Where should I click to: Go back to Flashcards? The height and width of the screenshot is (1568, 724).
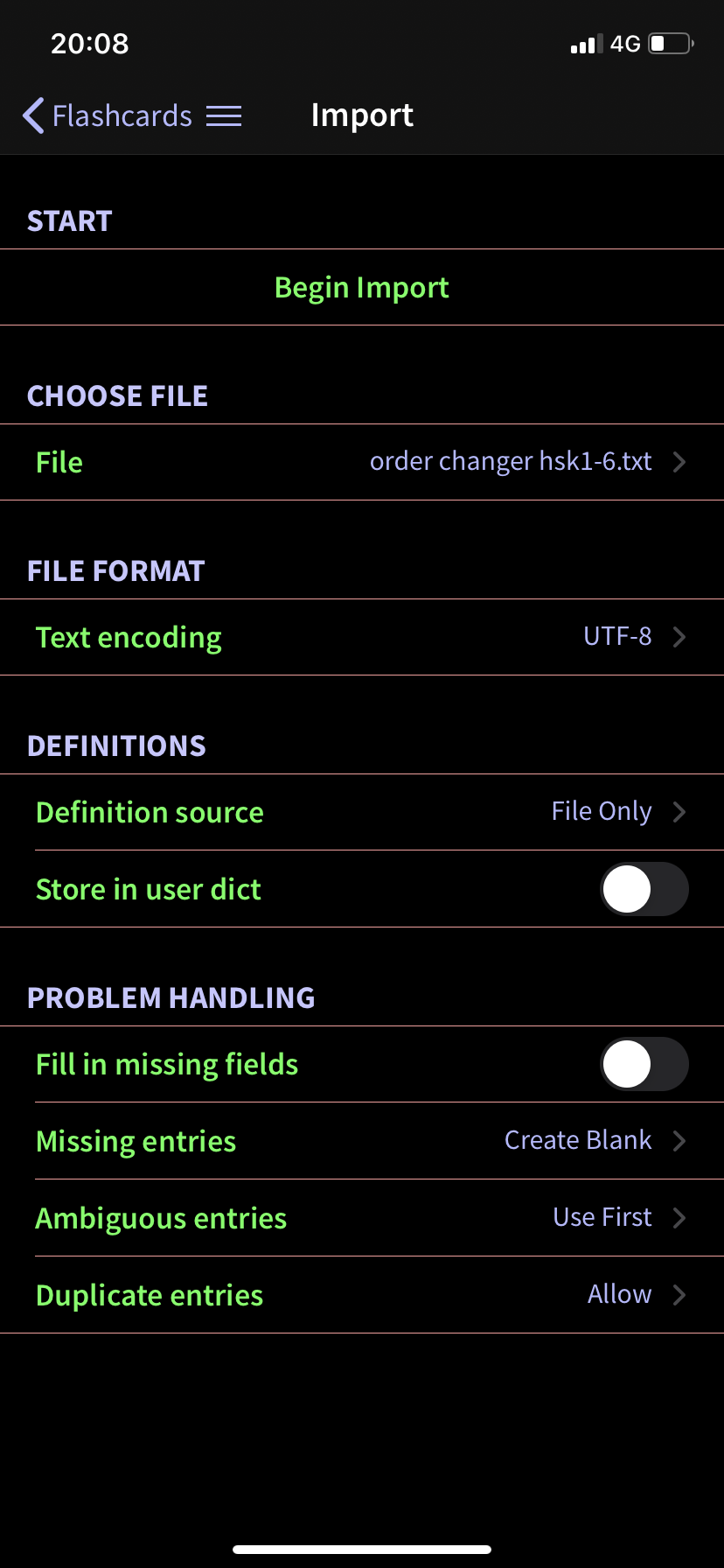click(107, 115)
